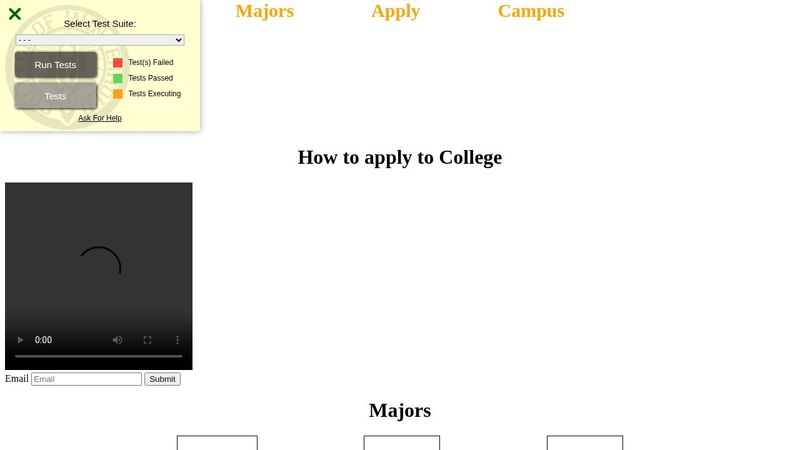Tap the video progress bar
Screen dimensions: 800x450
click(x=98, y=356)
